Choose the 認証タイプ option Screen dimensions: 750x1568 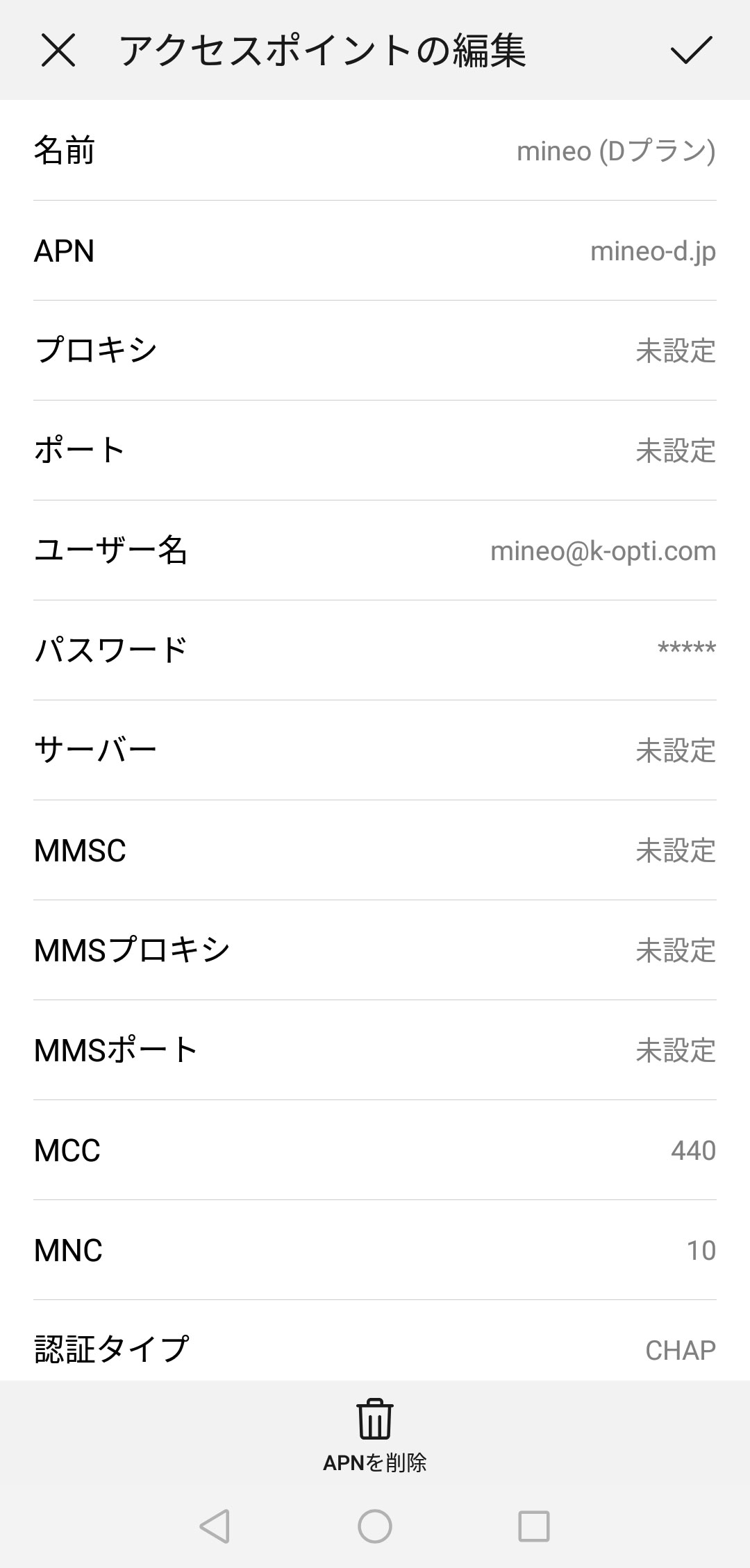pos(375,1347)
